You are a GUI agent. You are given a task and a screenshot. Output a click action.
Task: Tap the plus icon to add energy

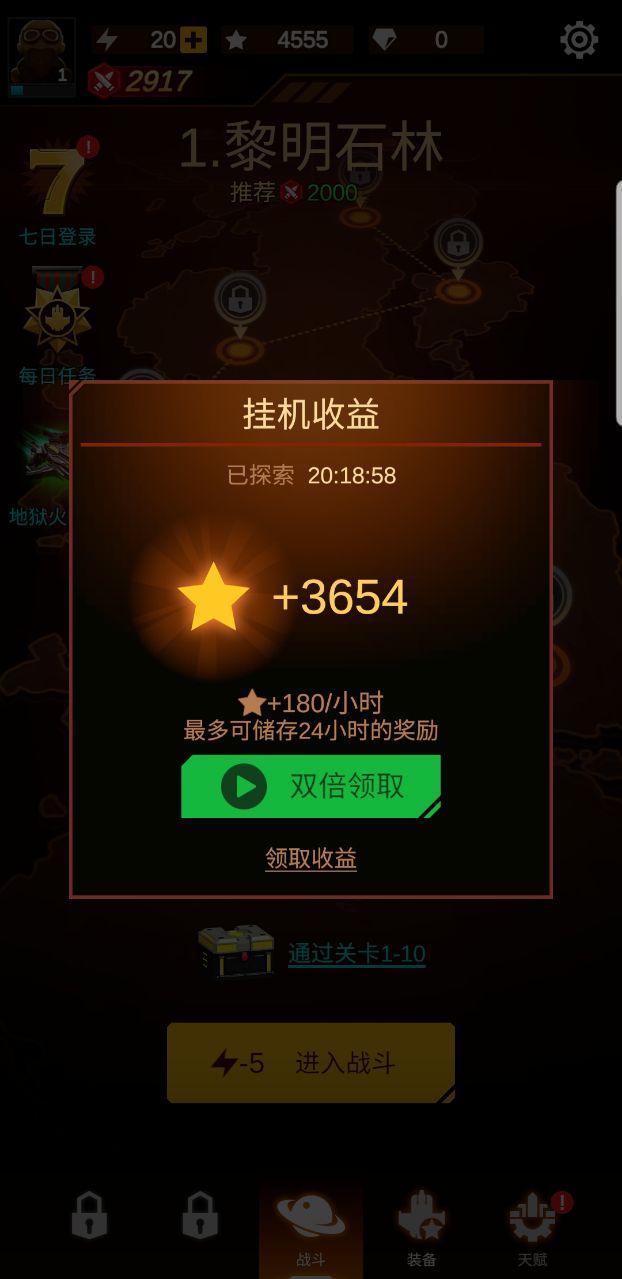pos(193,40)
